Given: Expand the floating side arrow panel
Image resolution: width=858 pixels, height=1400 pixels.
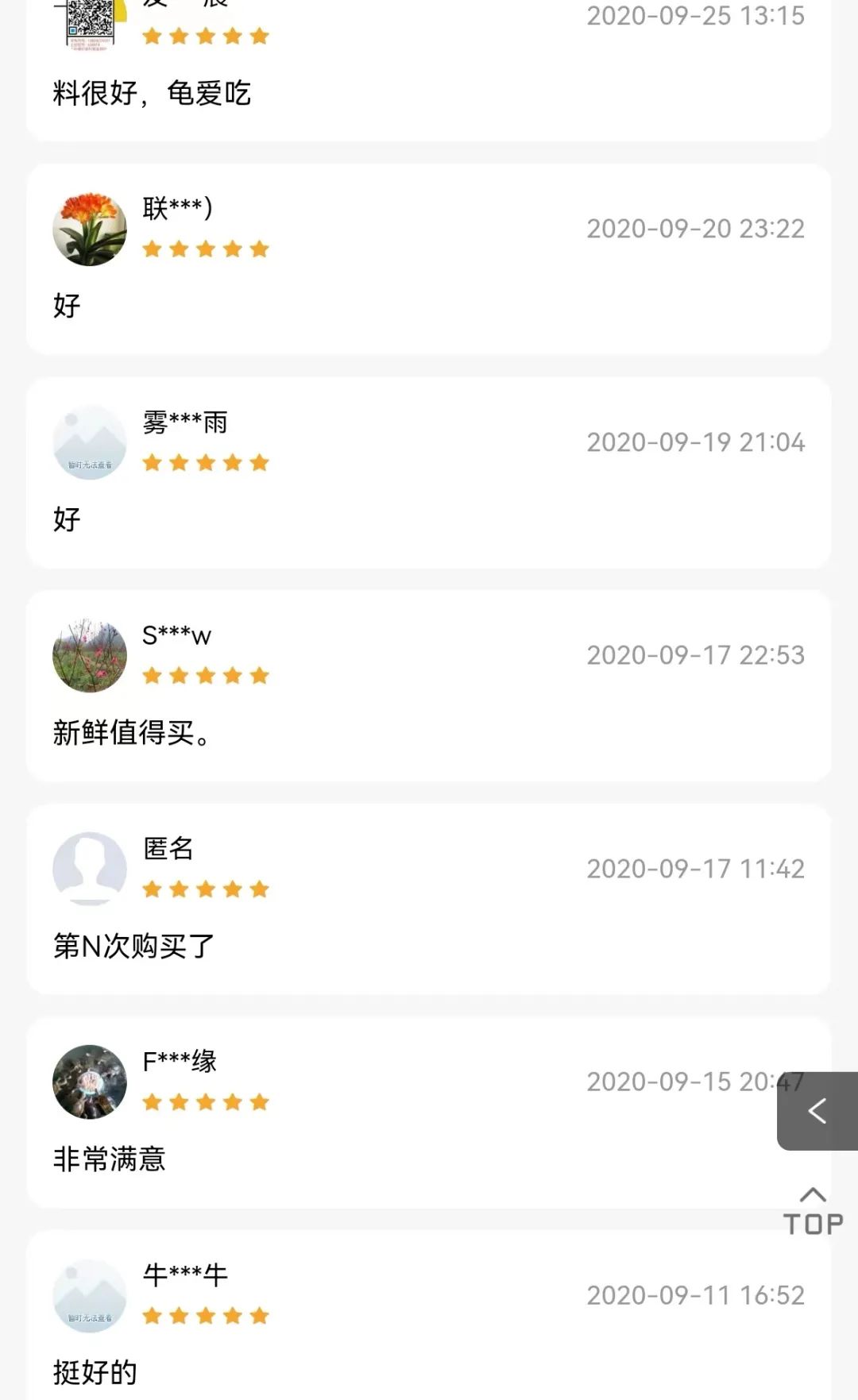Looking at the screenshot, I should point(817,1111).
